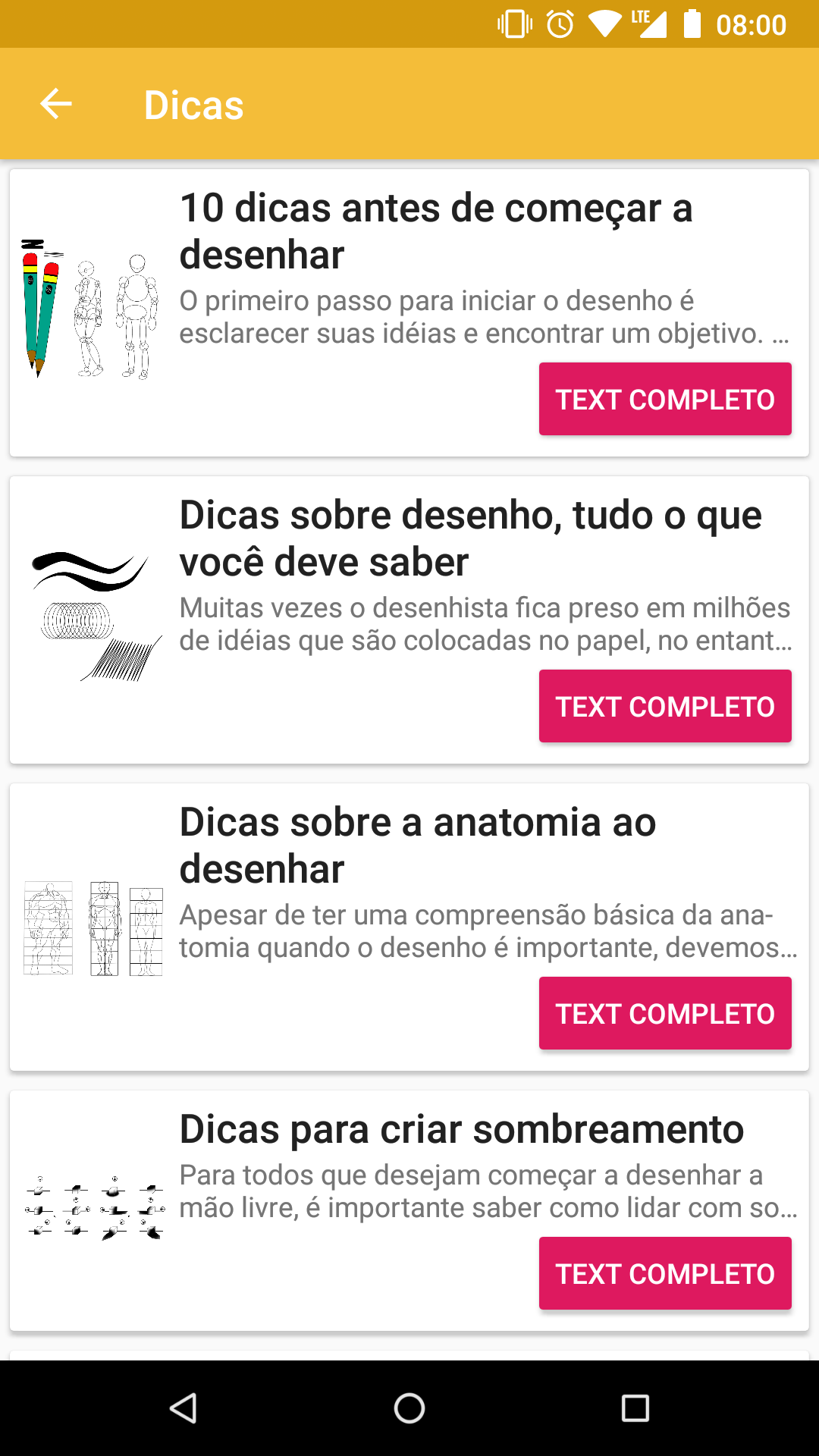This screenshot has height=1456, width=819.
Task: Select the Dicas sobre desenho, tudo card
Action: click(409, 620)
